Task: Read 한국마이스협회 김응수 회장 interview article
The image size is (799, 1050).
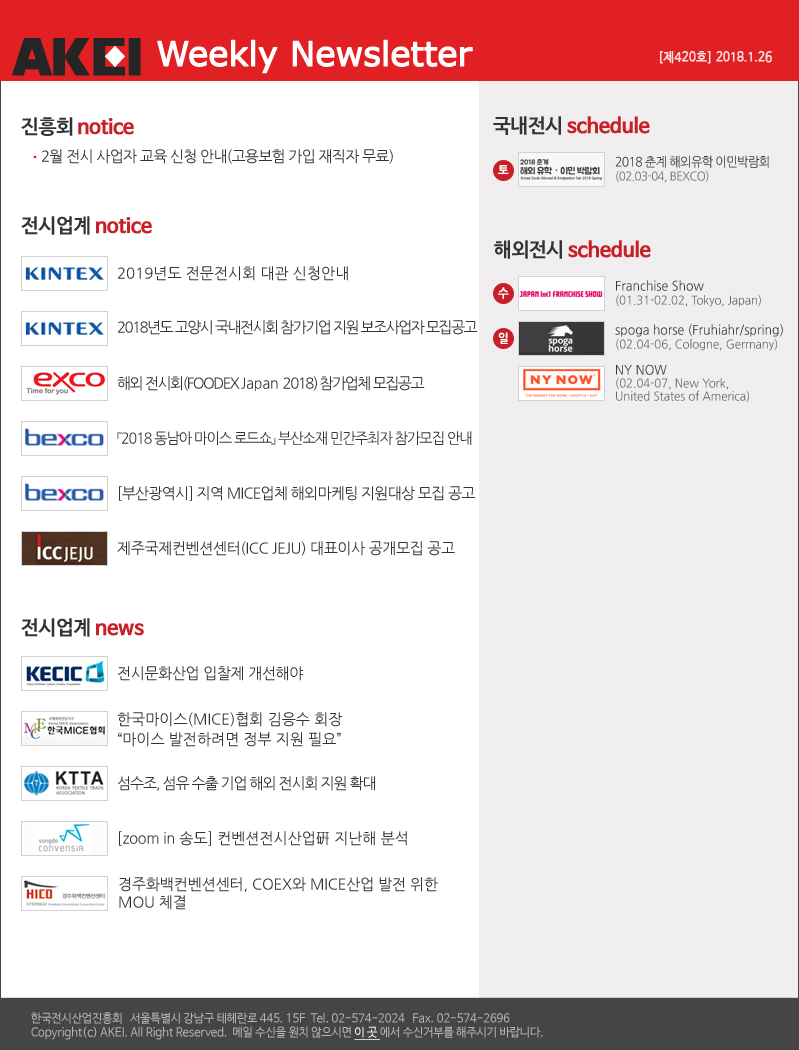Action: (230, 729)
